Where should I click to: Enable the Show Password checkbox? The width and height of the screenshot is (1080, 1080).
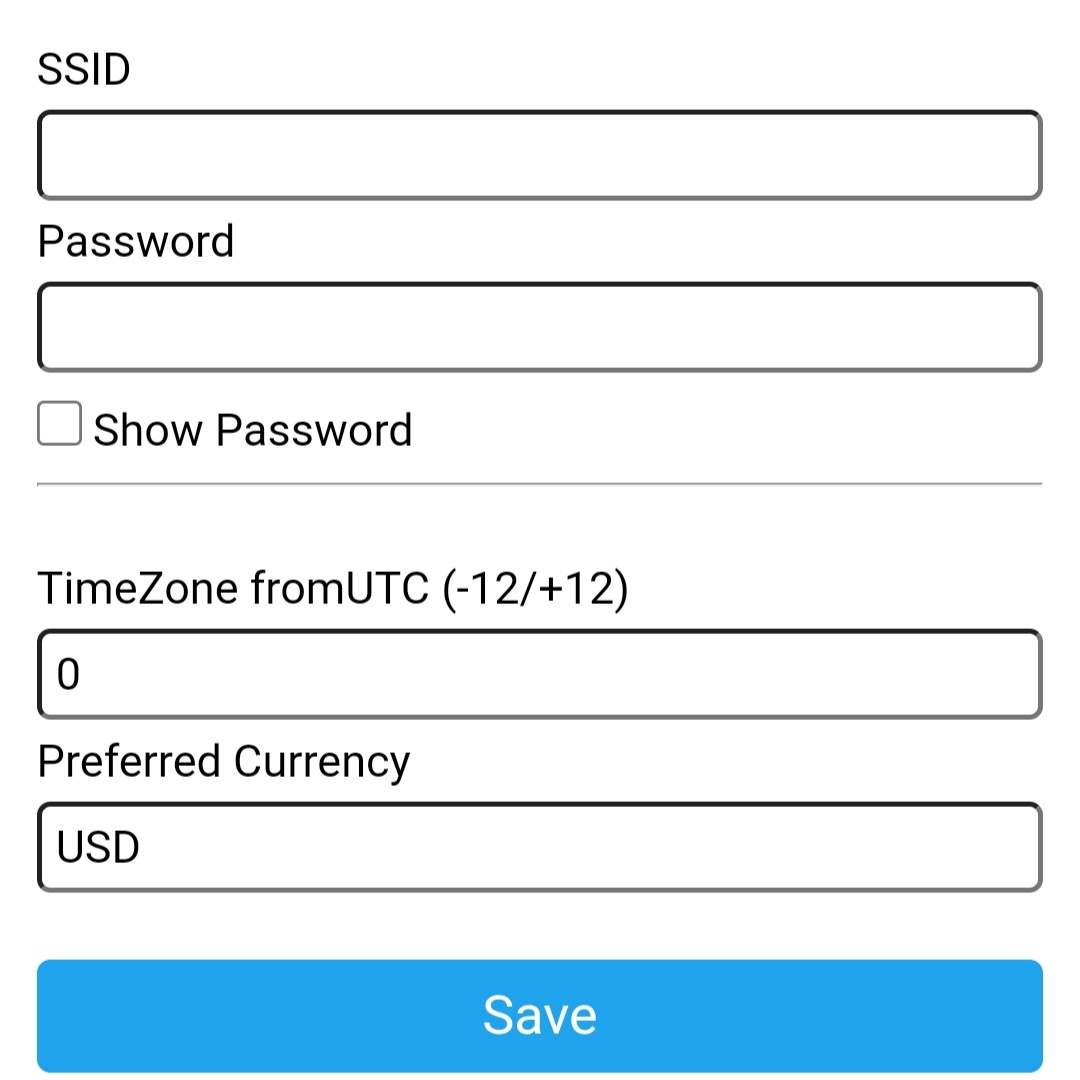pos(60,424)
